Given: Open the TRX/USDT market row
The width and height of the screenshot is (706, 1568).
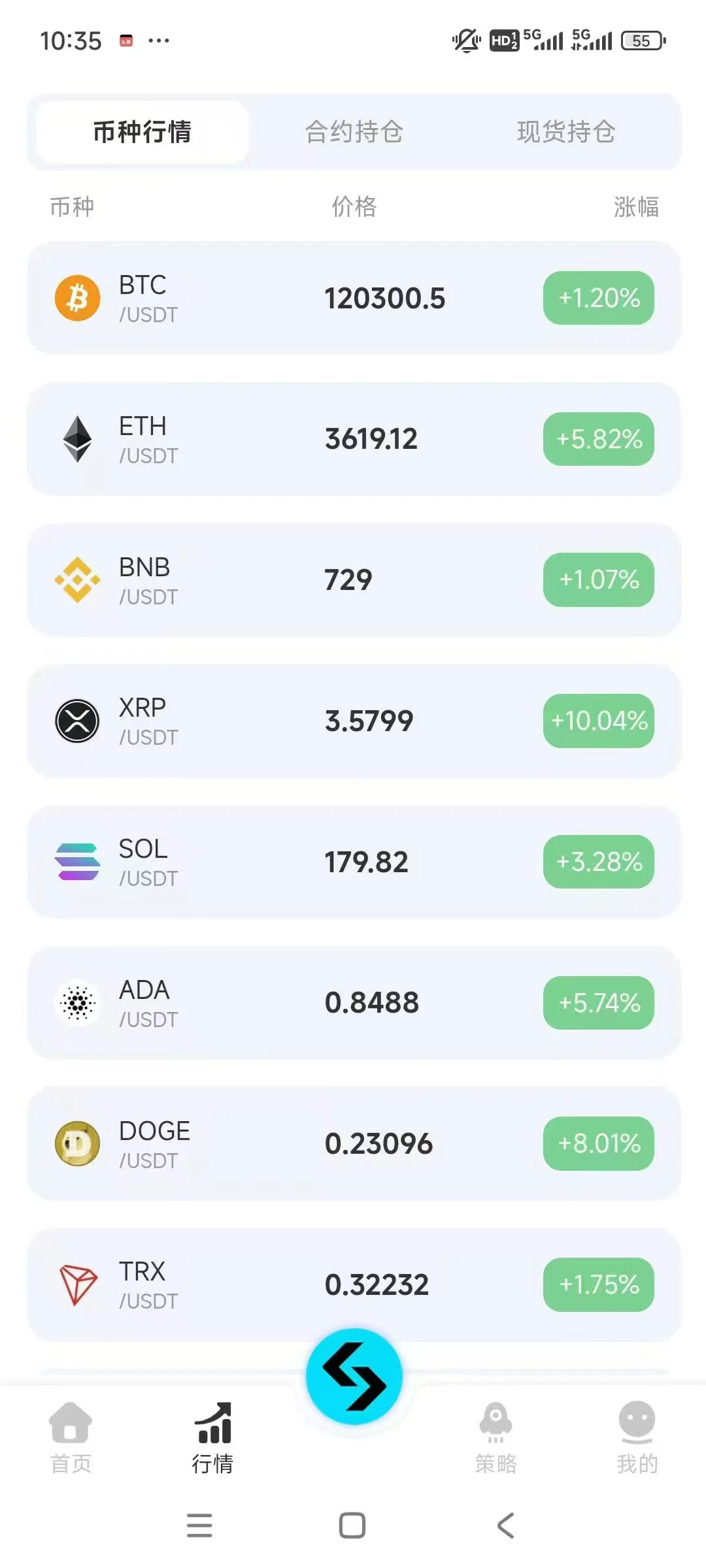Looking at the screenshot, I should point(354,1284).
